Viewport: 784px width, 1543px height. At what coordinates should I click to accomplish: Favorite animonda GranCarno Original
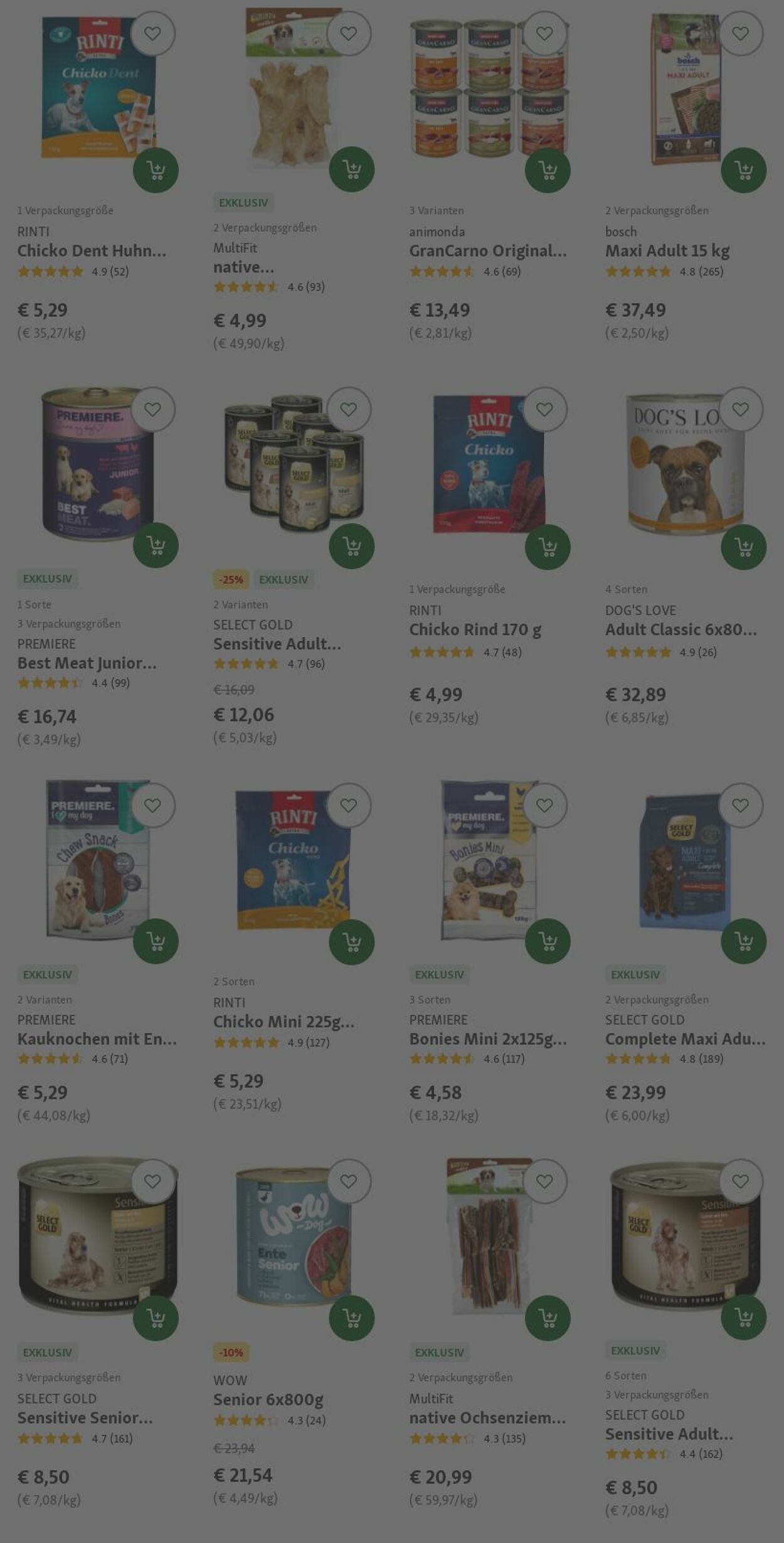click(544, 33)
